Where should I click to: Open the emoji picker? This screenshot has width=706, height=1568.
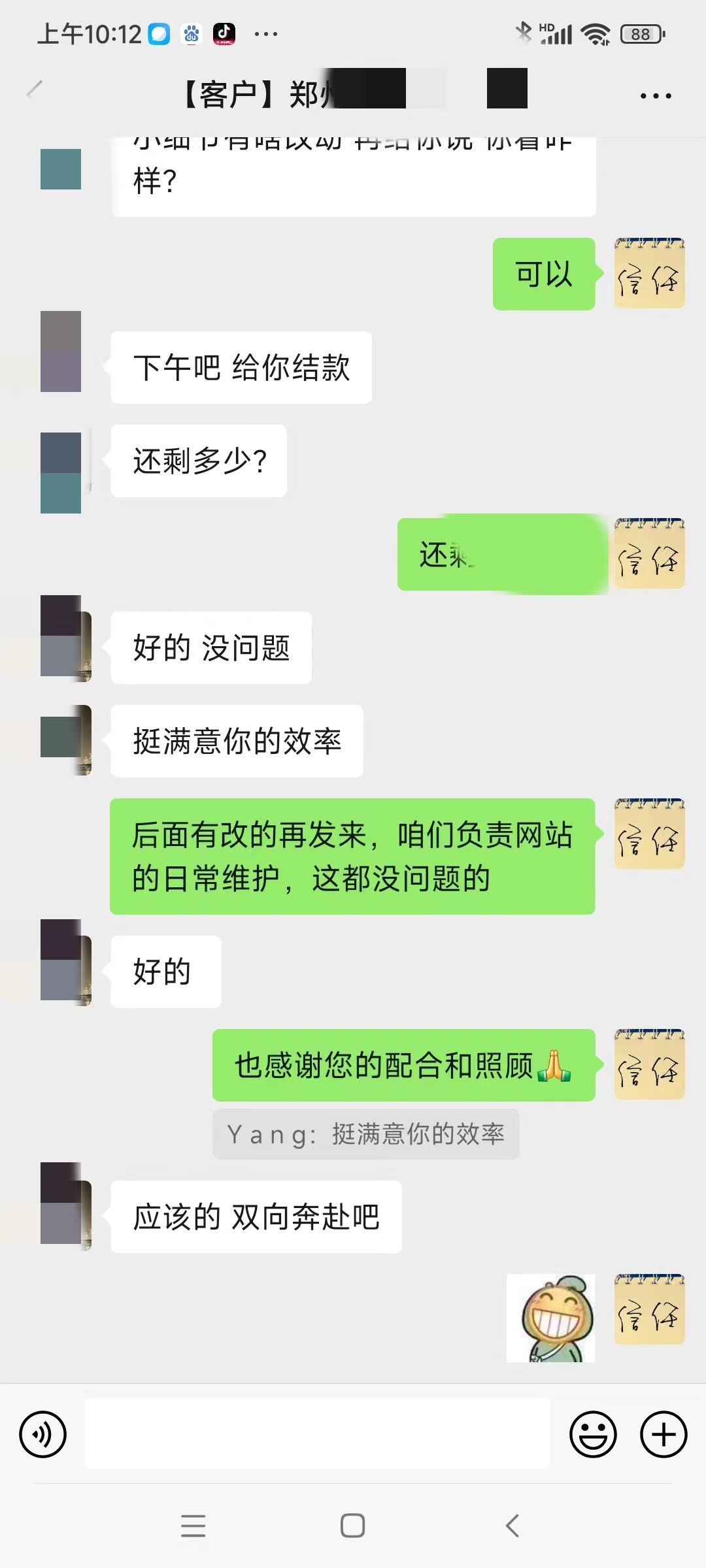point(594,1433)
